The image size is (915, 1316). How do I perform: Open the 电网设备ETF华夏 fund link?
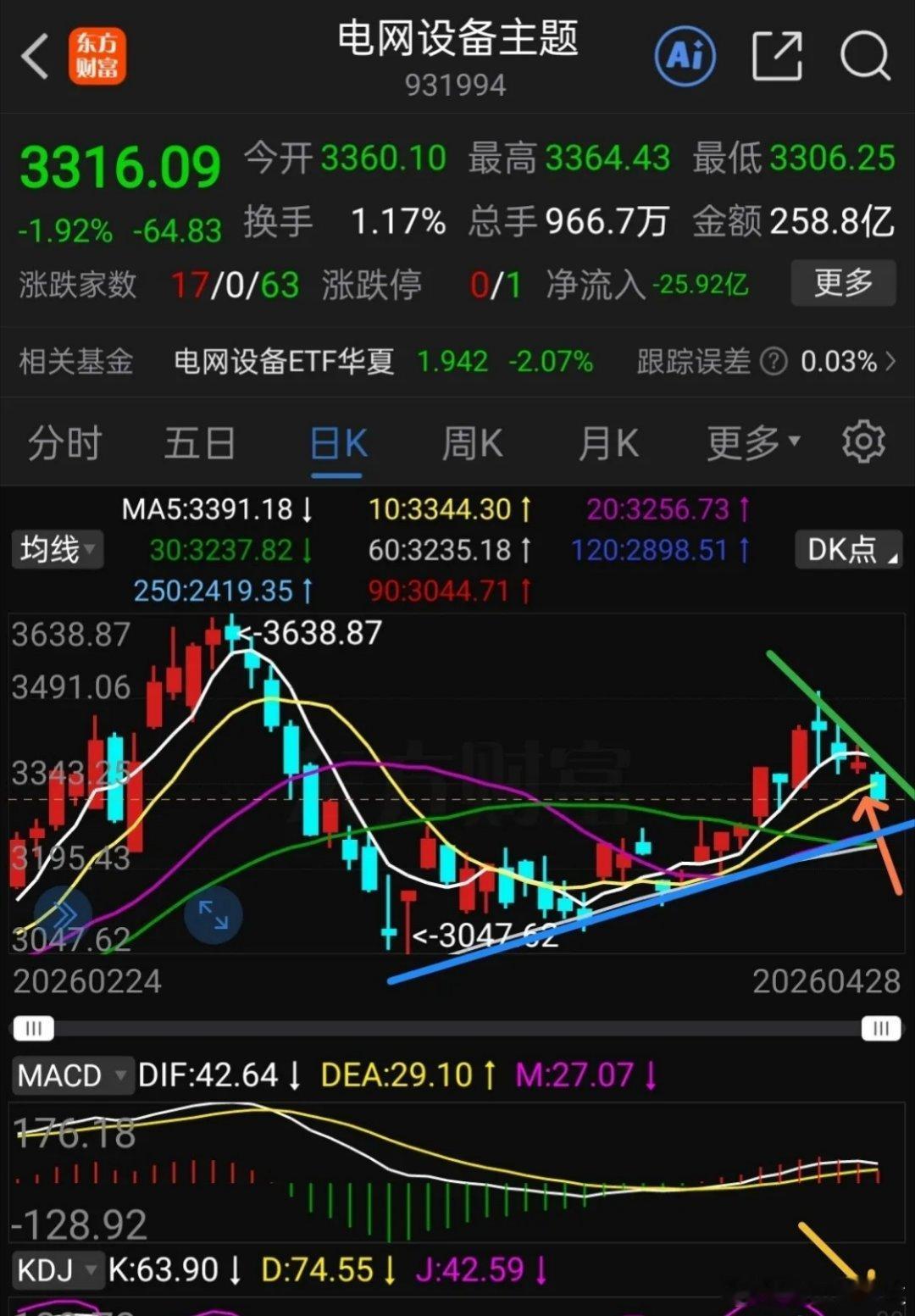pos(284,361)
